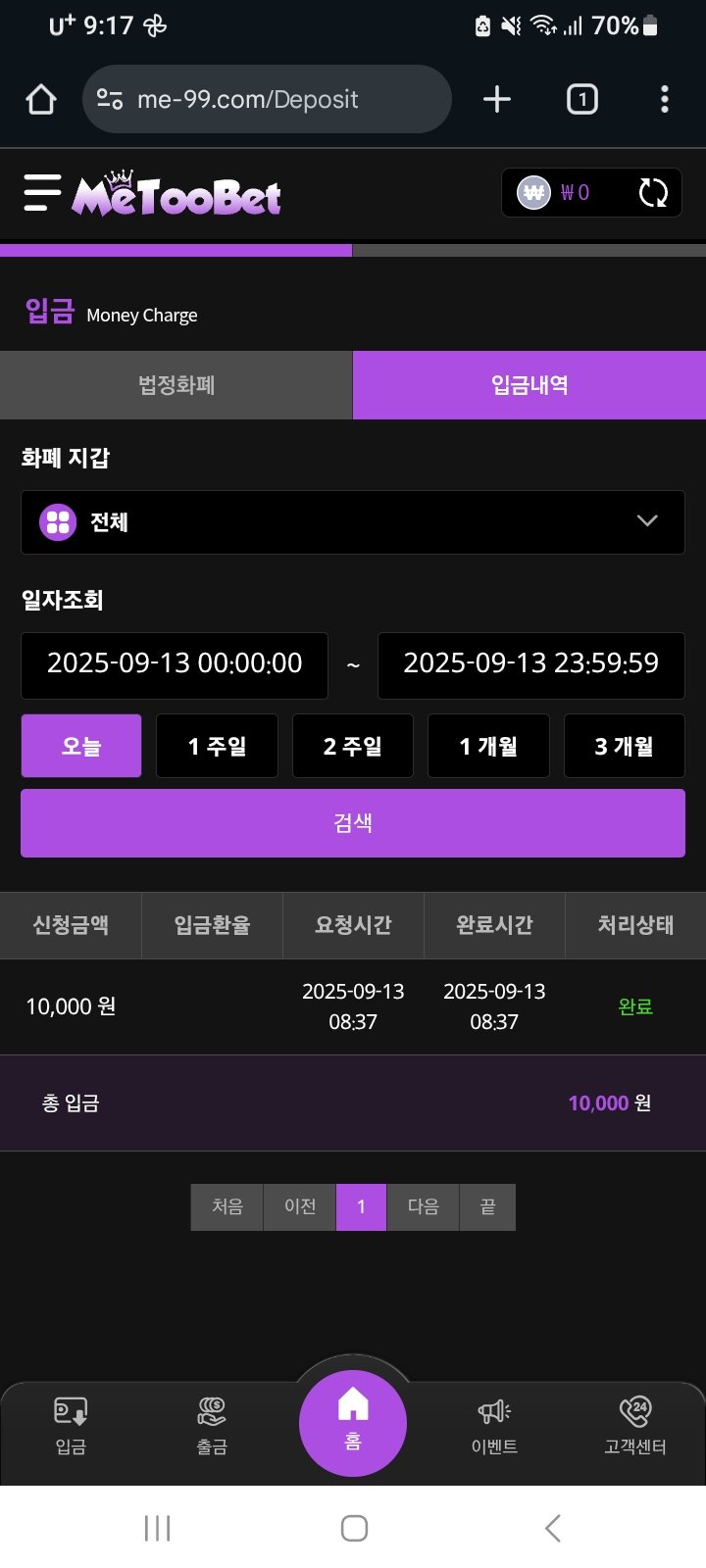Viewport: 706px width, 1568px height.
Task: Open the hamburger side menu
Action: (x=42, y=193)
